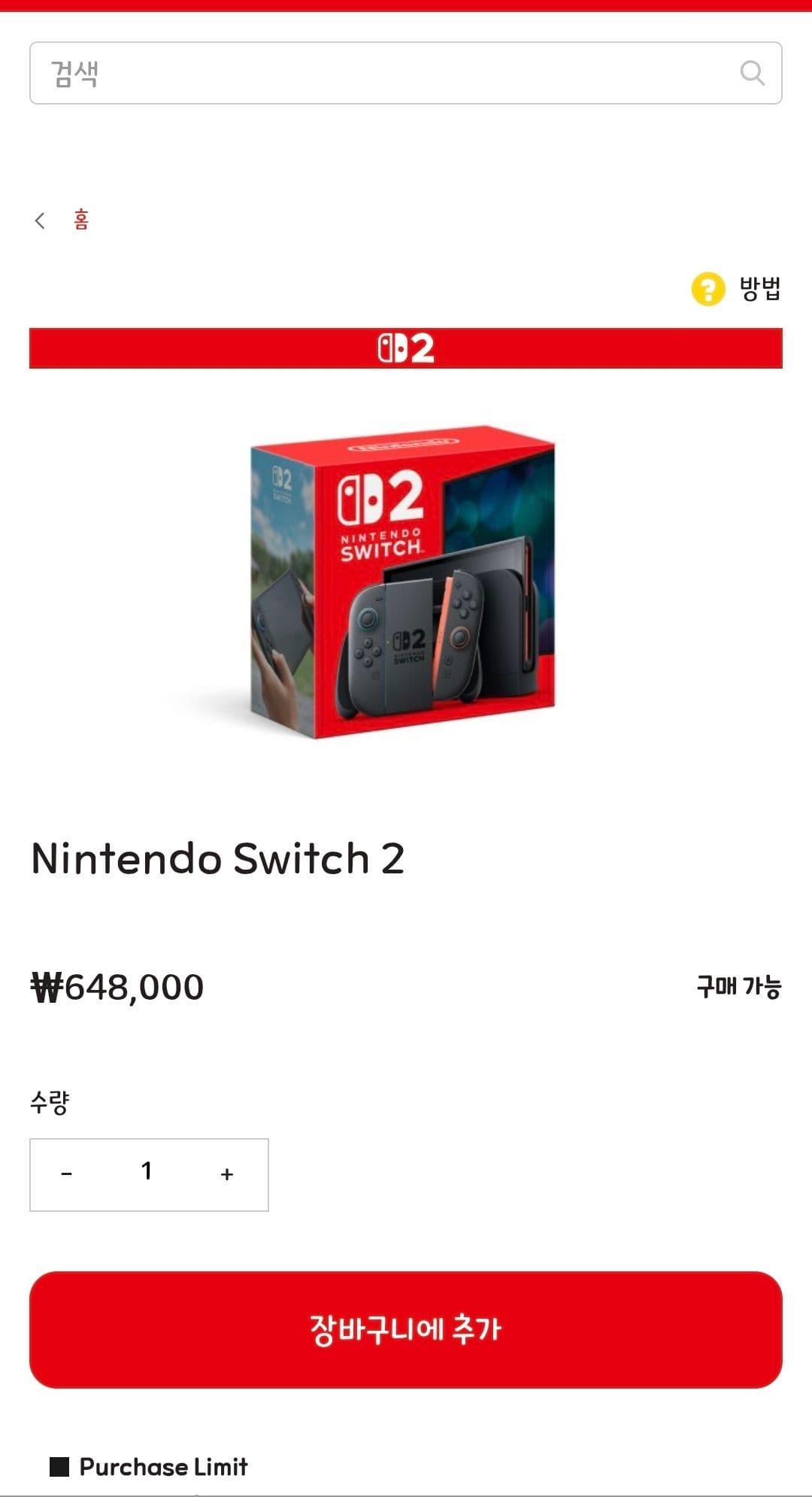This screenshot has height=1497, width=812.
Task: Go back to 홈 via breadcrumb
Action: pos(81,220)
